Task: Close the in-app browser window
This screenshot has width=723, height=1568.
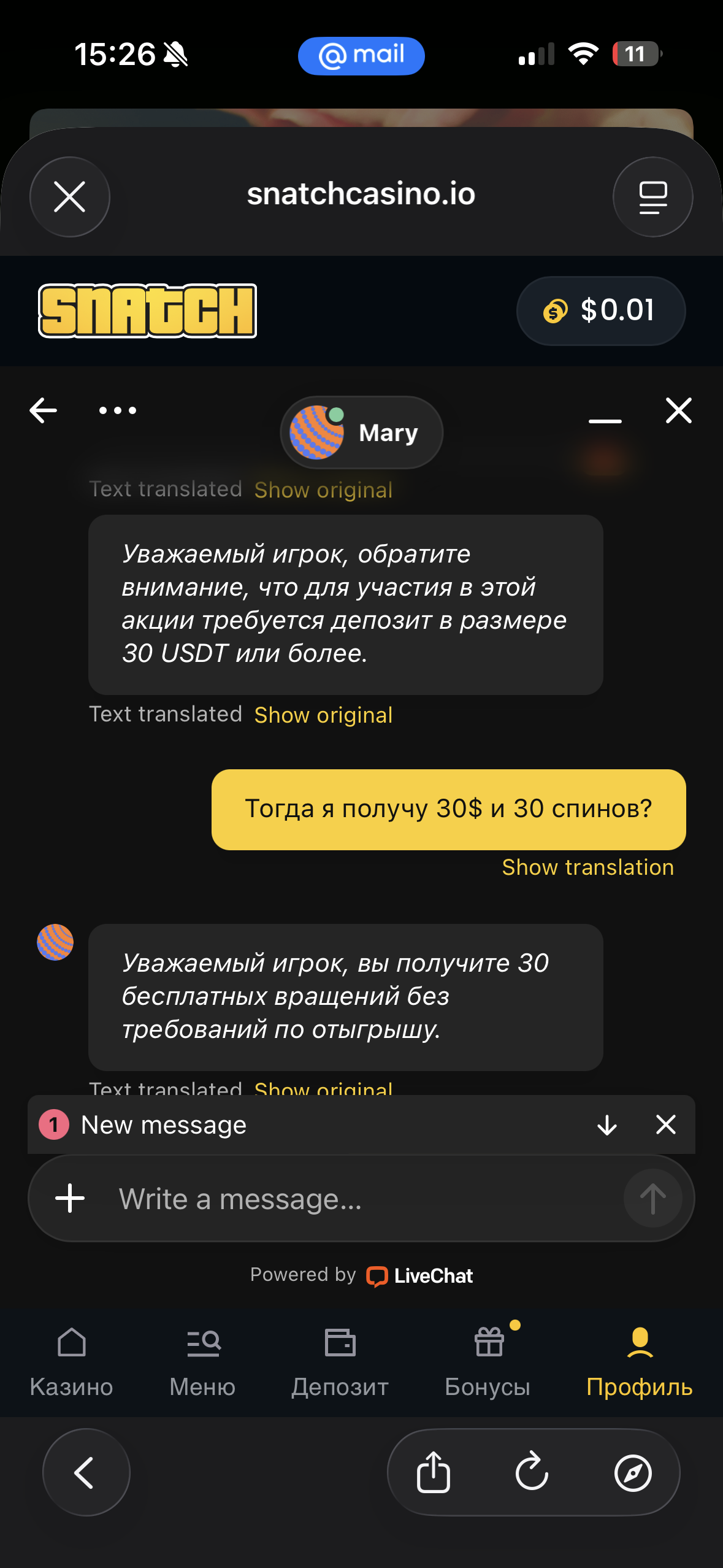Action: [69, 197]
